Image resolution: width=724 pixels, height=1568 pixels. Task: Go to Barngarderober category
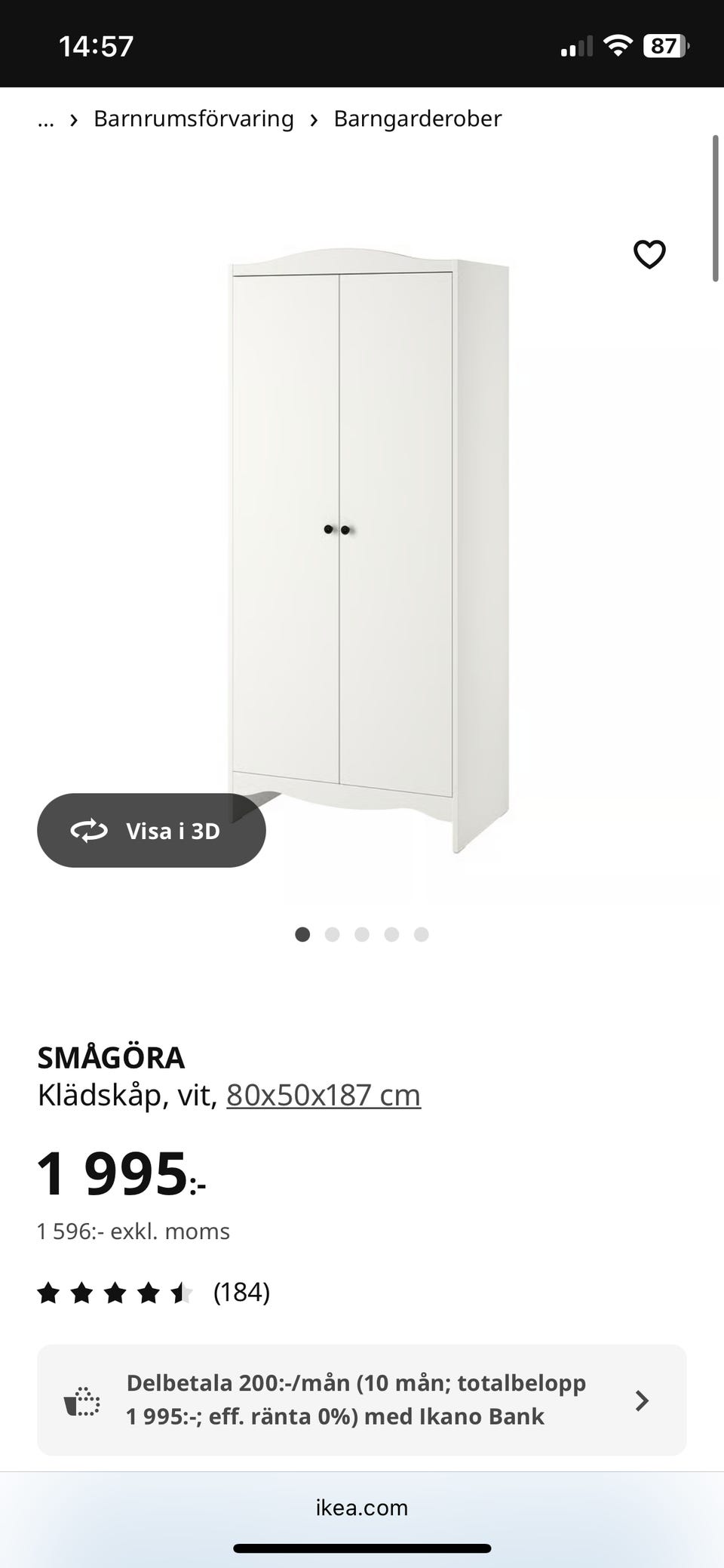pos(417,119)
